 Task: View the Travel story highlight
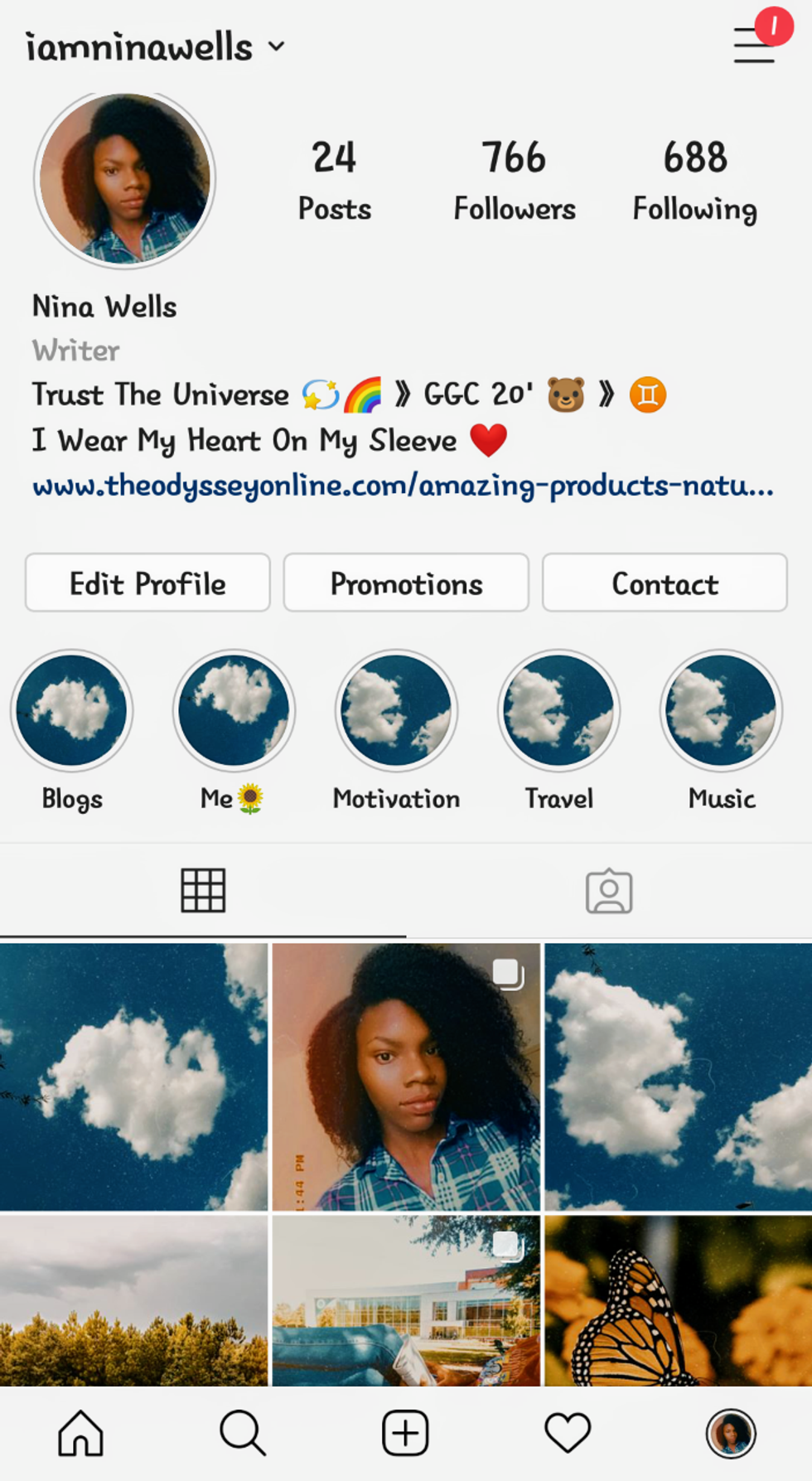[x=558, y=711]
